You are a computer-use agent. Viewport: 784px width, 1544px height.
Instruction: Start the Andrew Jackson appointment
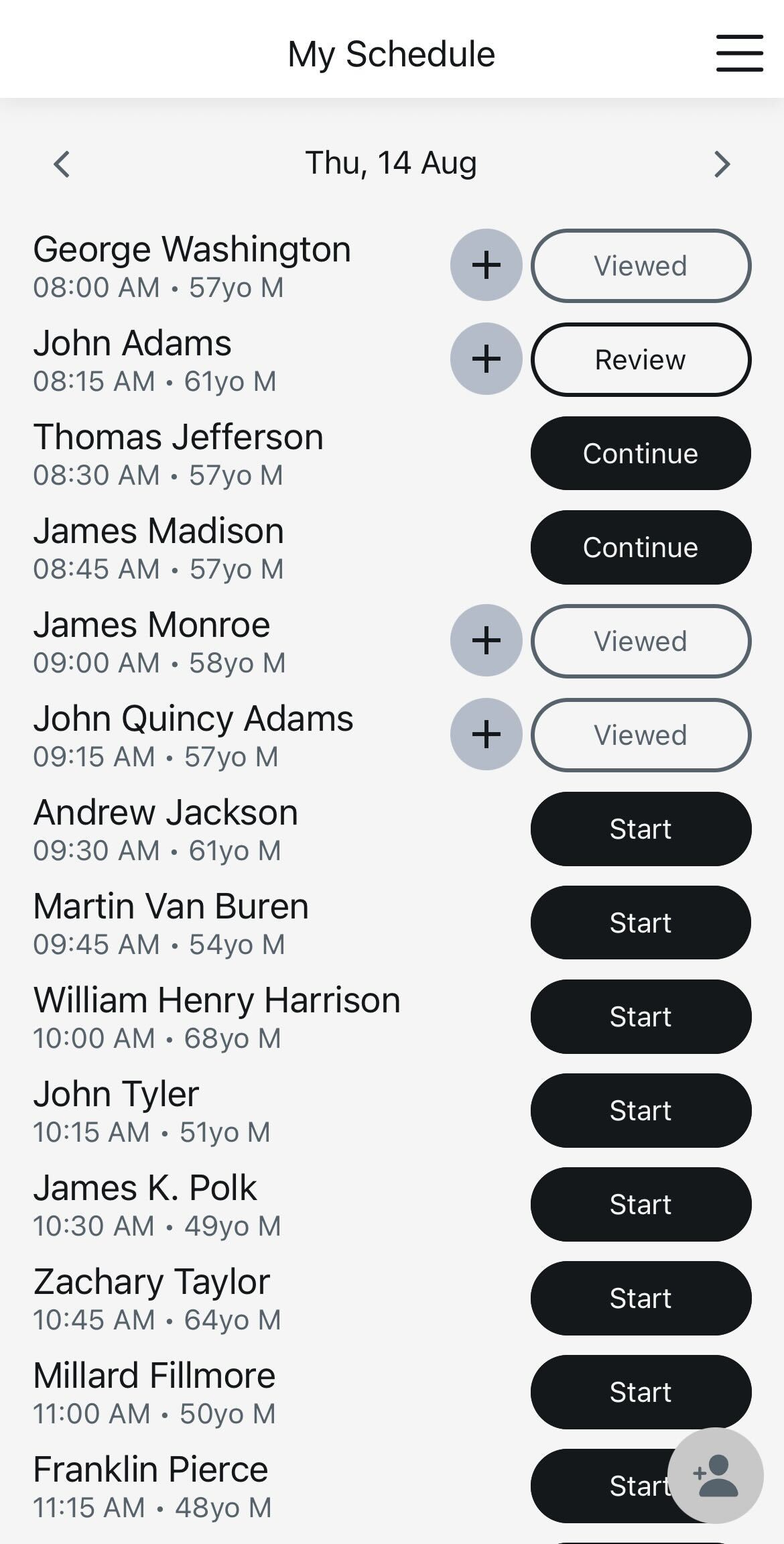click(640, 829)
